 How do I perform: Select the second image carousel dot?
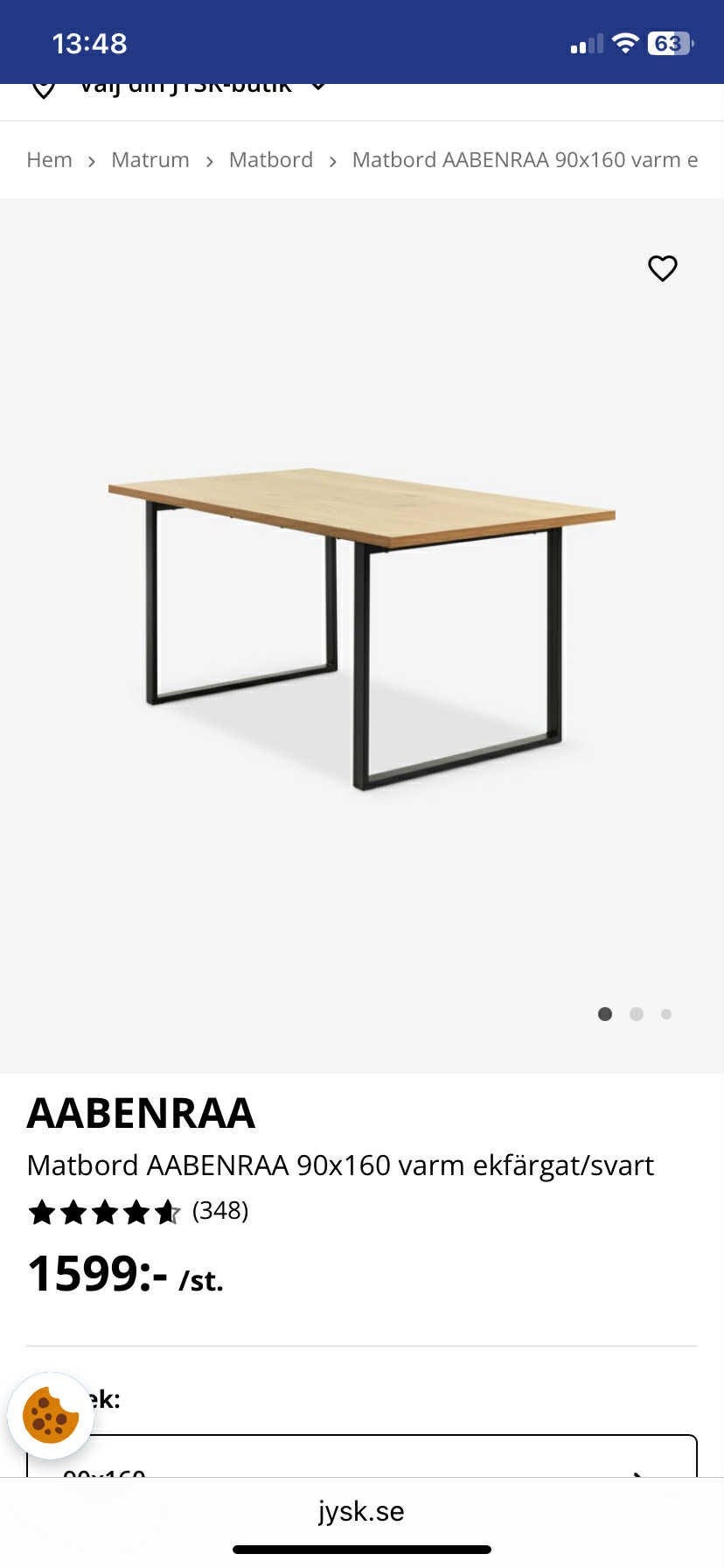coord(636,1014)
